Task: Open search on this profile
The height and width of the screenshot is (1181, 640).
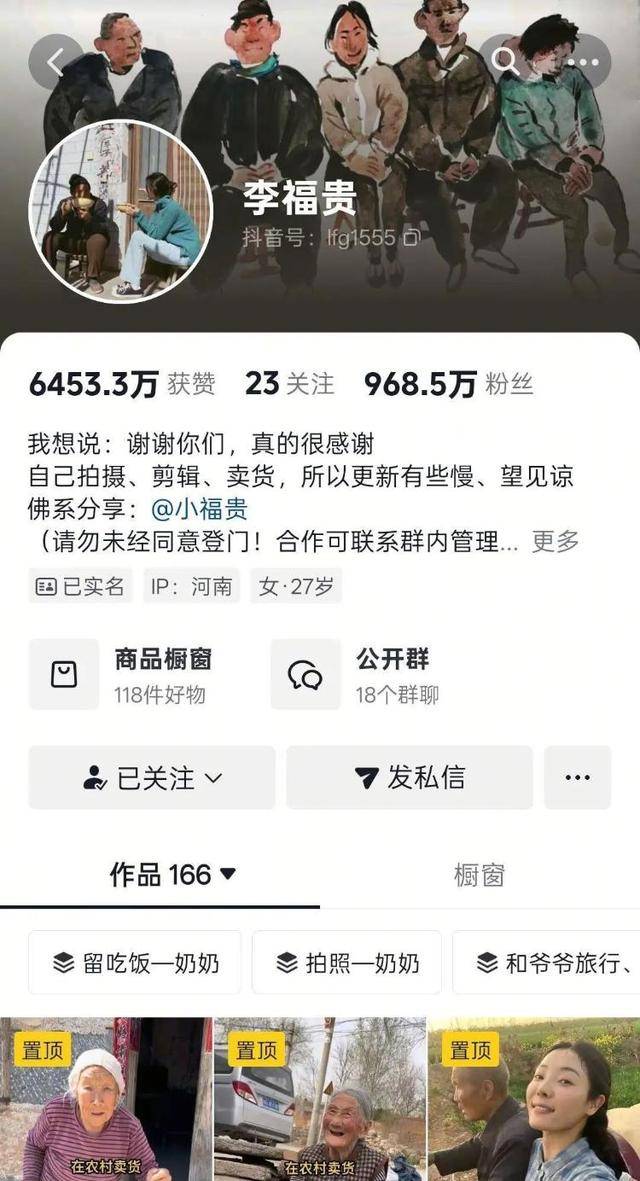Action: click(506, 62)
